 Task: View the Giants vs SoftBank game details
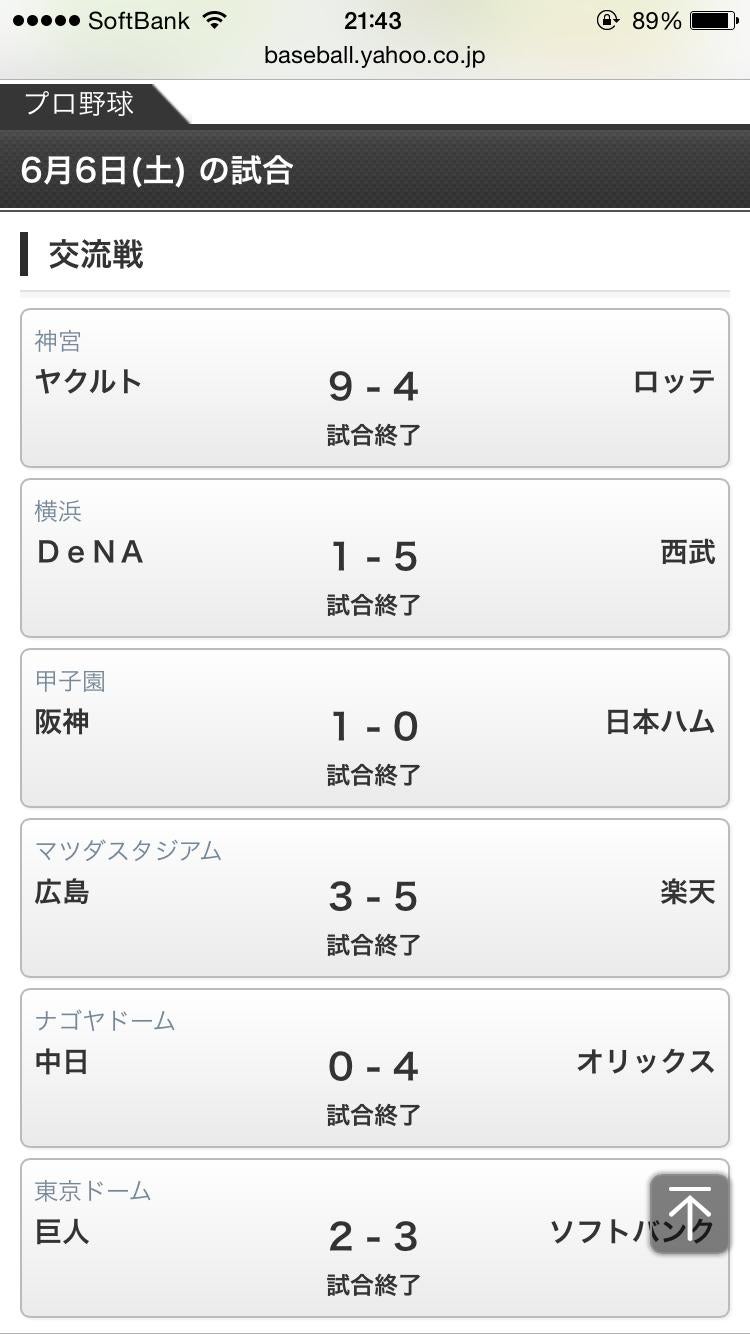pos(374,1238)
